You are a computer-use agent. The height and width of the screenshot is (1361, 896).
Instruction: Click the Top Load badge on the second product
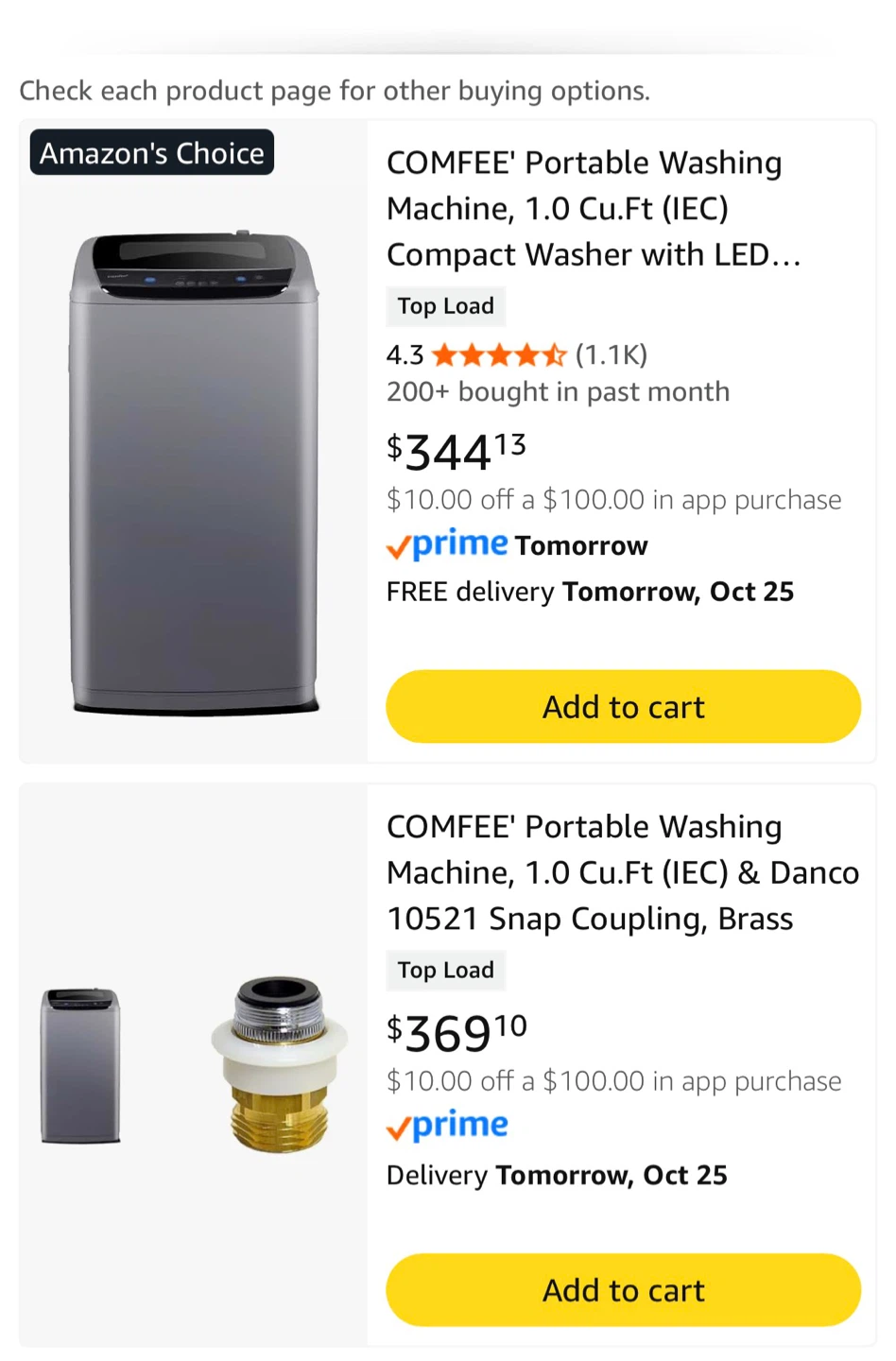click(x=445, y=970)
